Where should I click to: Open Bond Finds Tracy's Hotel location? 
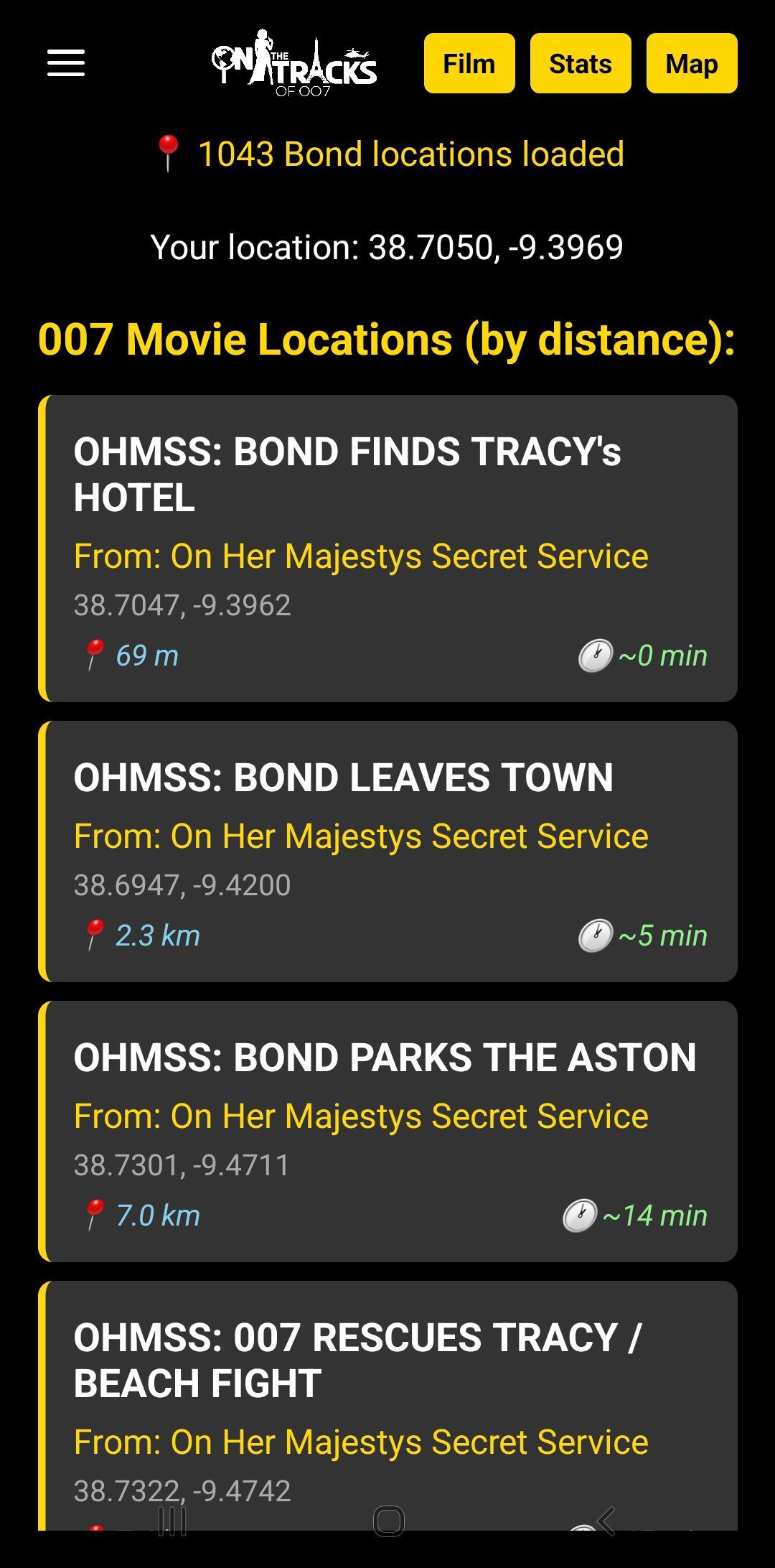click(x=387, y=548)
